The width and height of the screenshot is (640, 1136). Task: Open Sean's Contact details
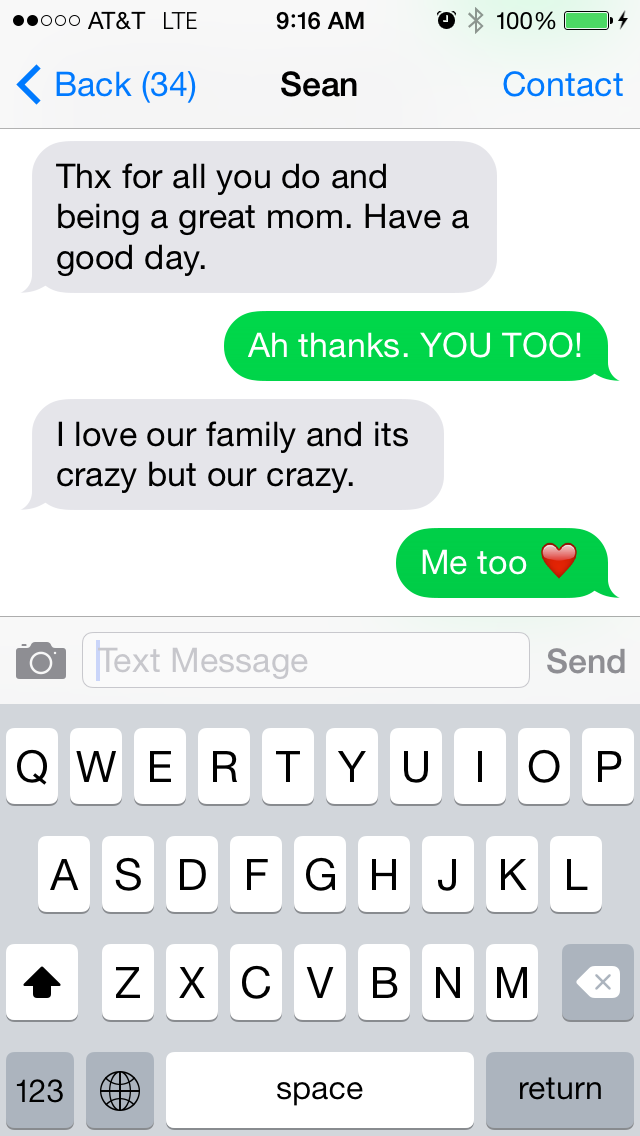click(x=562, y=85)
